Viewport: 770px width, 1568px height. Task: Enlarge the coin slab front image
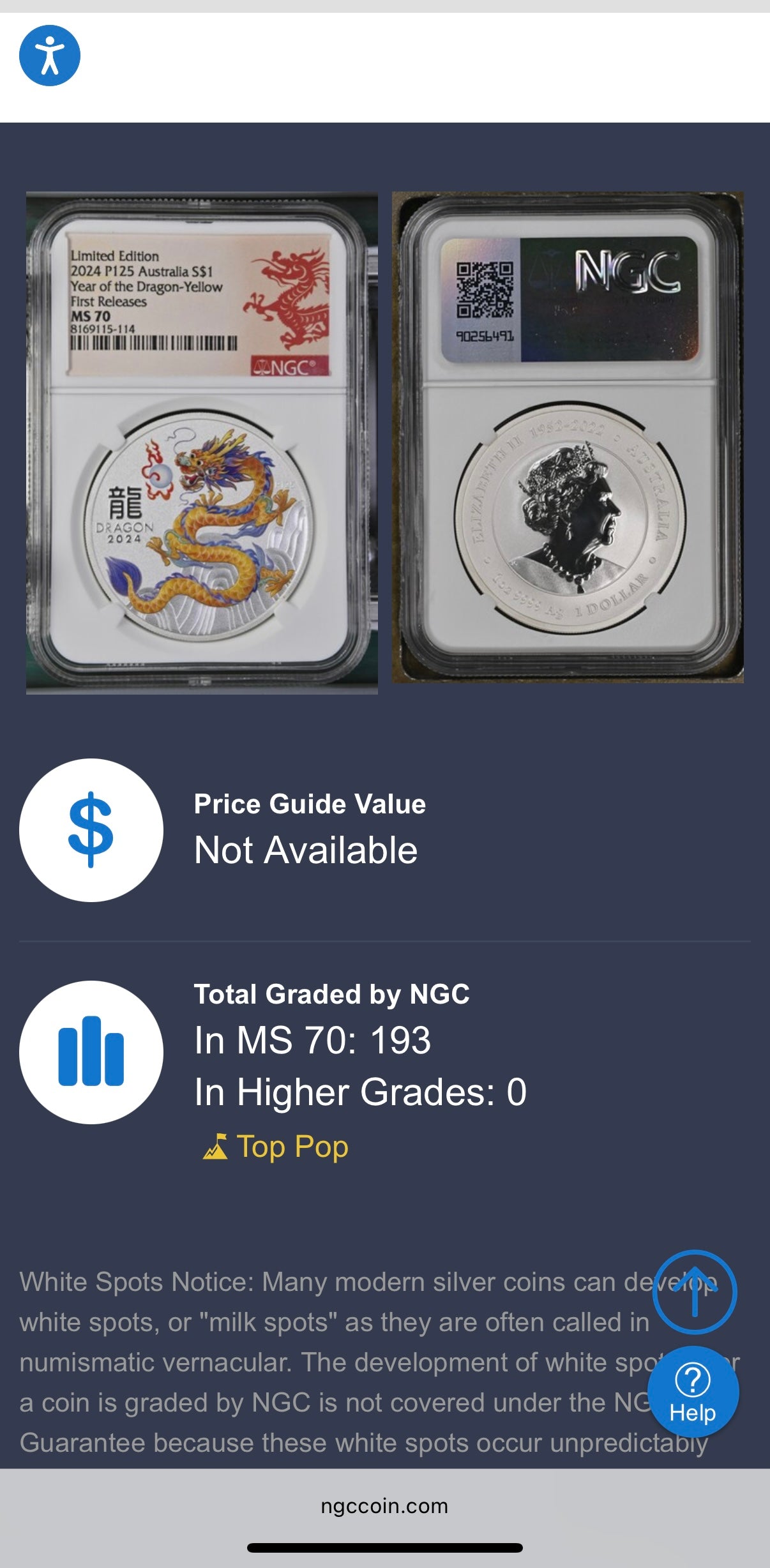[x=202, y=442]
